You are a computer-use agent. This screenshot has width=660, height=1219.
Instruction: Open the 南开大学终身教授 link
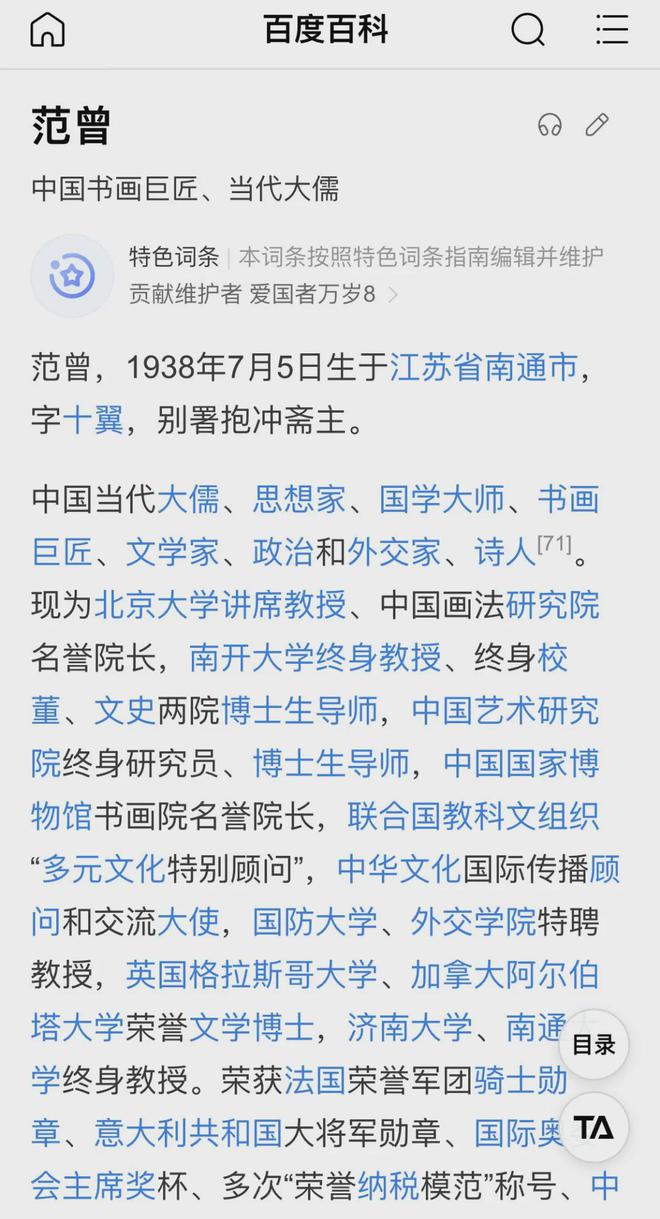coord(315,657)
